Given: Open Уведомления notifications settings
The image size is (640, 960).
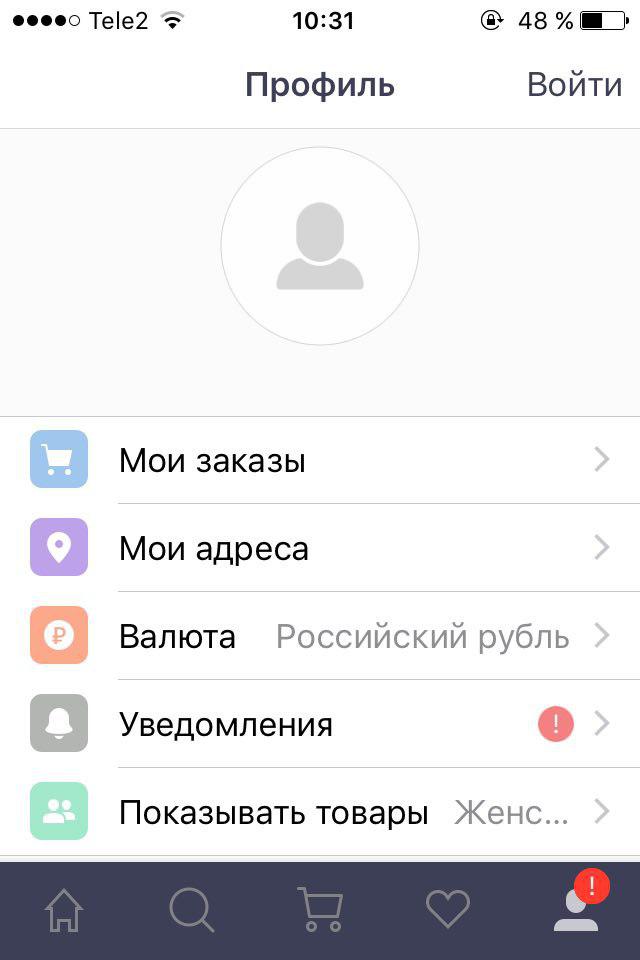Looking at the screenshot, I should pos(320,724).
